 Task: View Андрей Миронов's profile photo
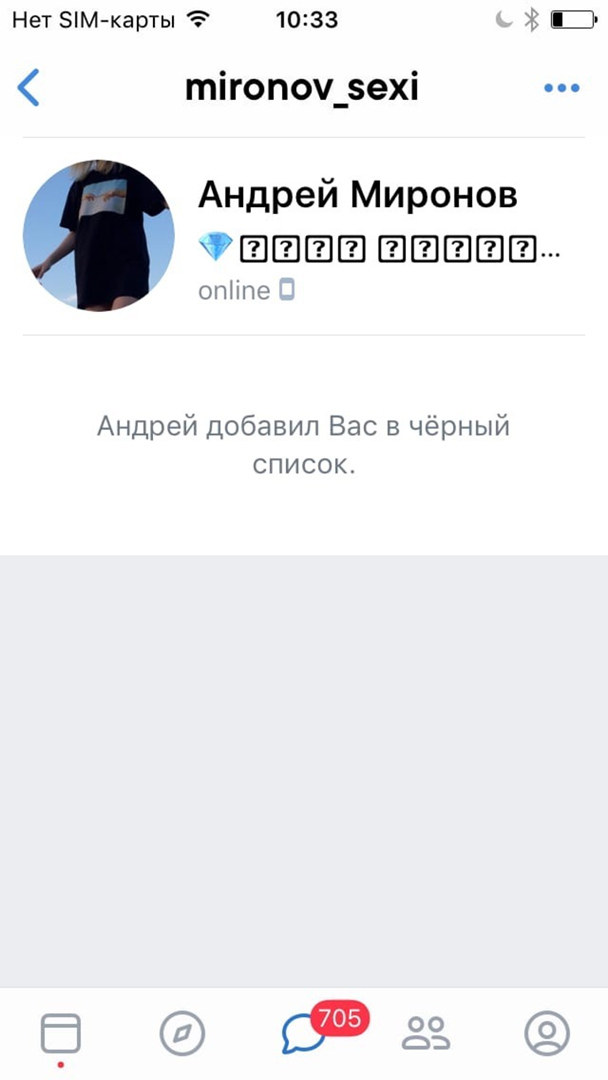99,236
